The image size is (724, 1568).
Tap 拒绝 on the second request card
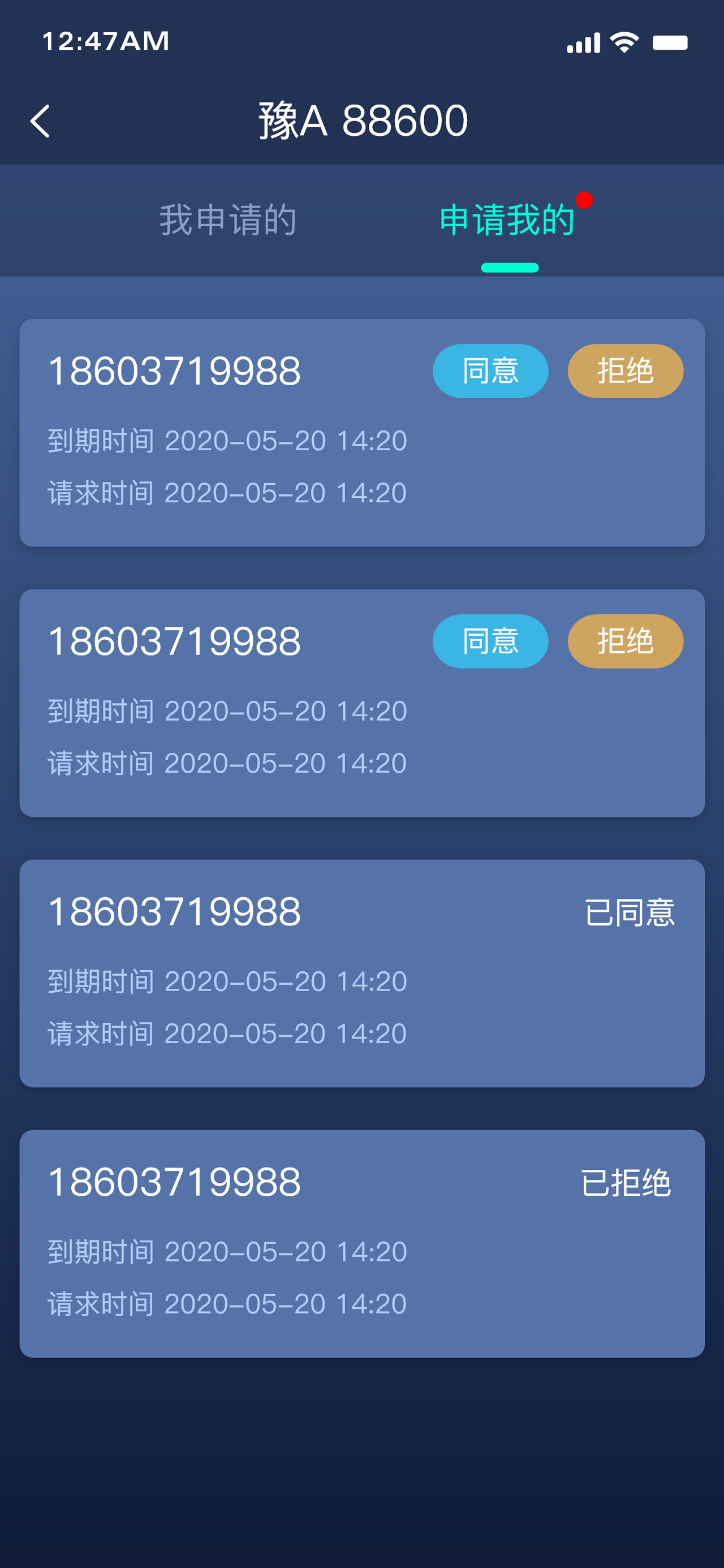tap(626, 641)
